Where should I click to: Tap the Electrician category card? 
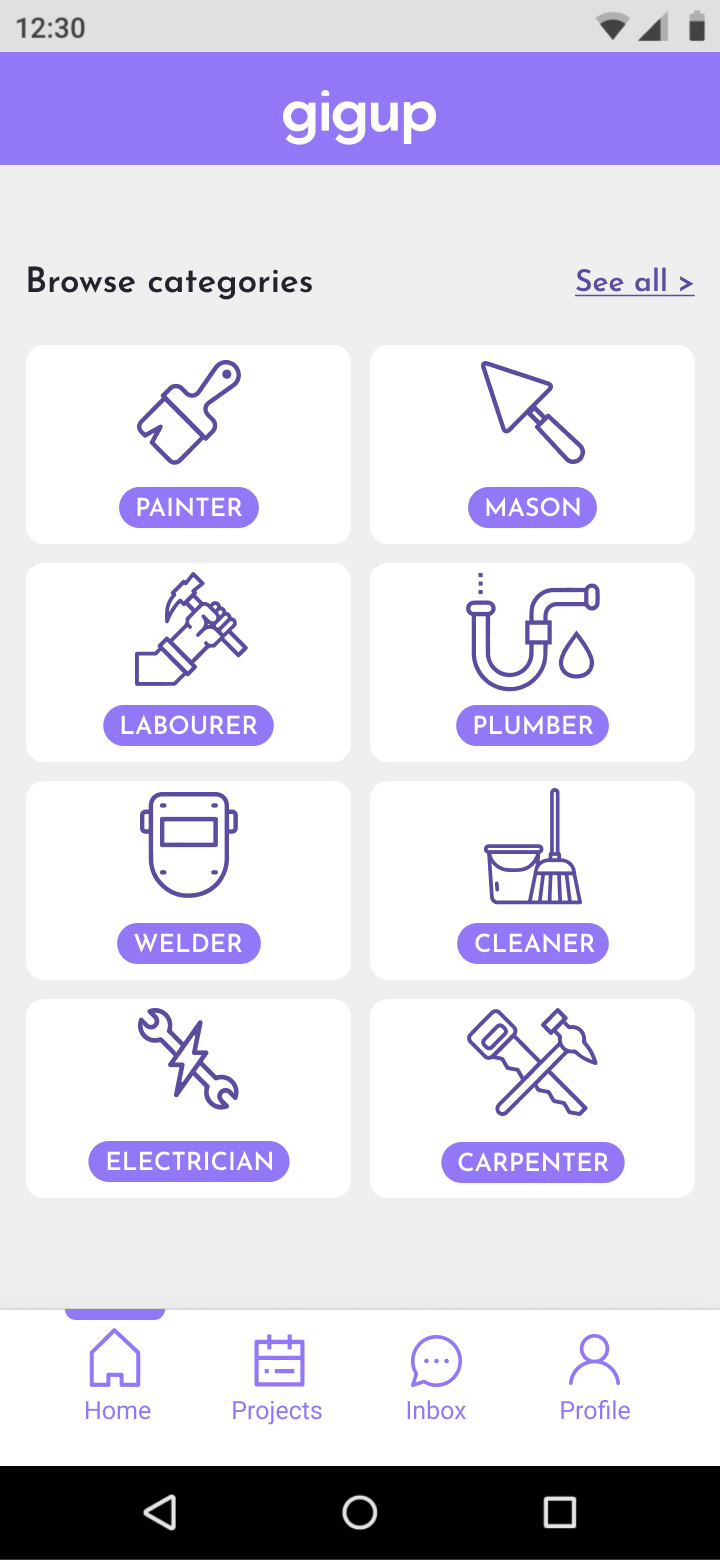pyautogui.click(x=188, y=1098)
